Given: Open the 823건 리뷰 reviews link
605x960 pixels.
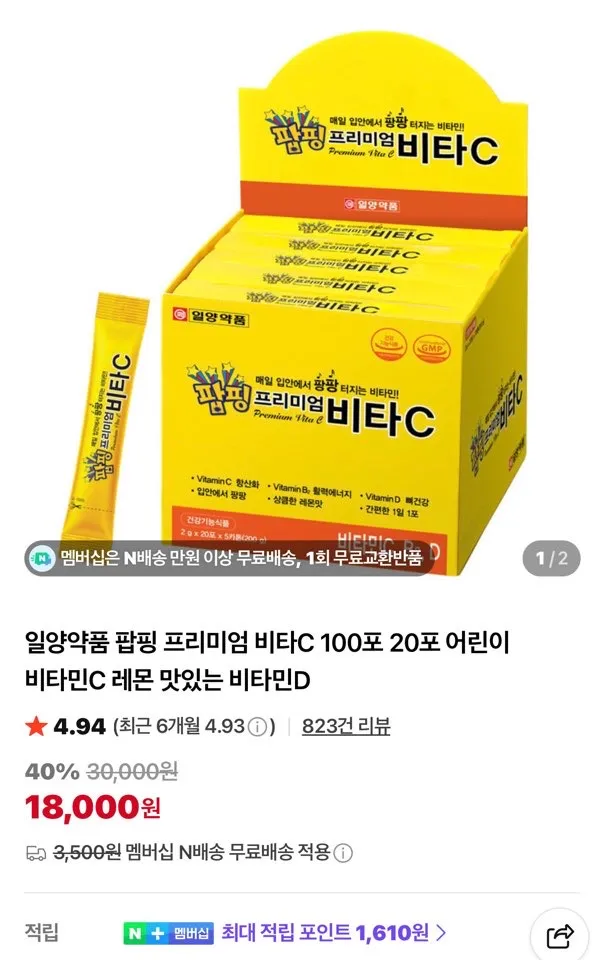Looking at the screenshot, I should 346,726.
